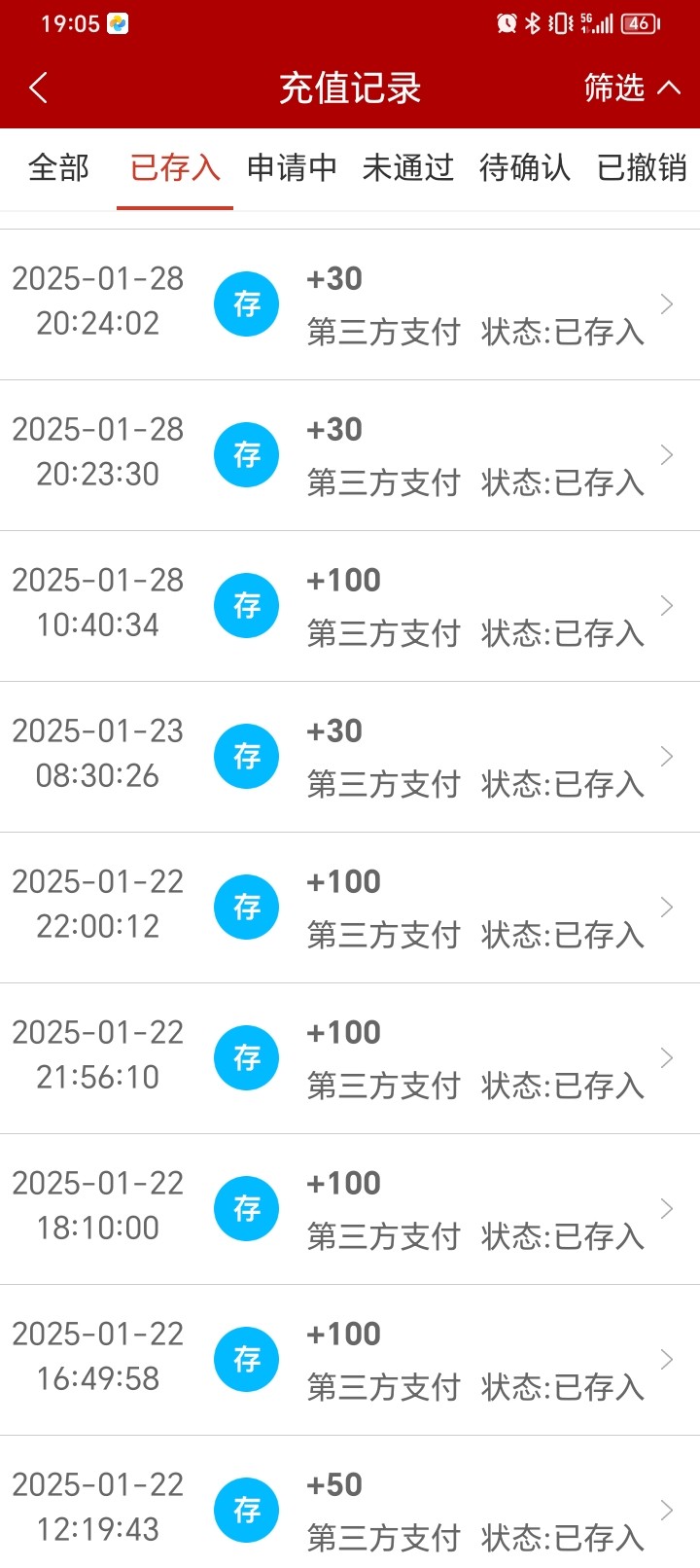The image size is (700, 1568).
Task: Go back from 充值记录 page
Action: pyautogui.click(x=39, y=89)
